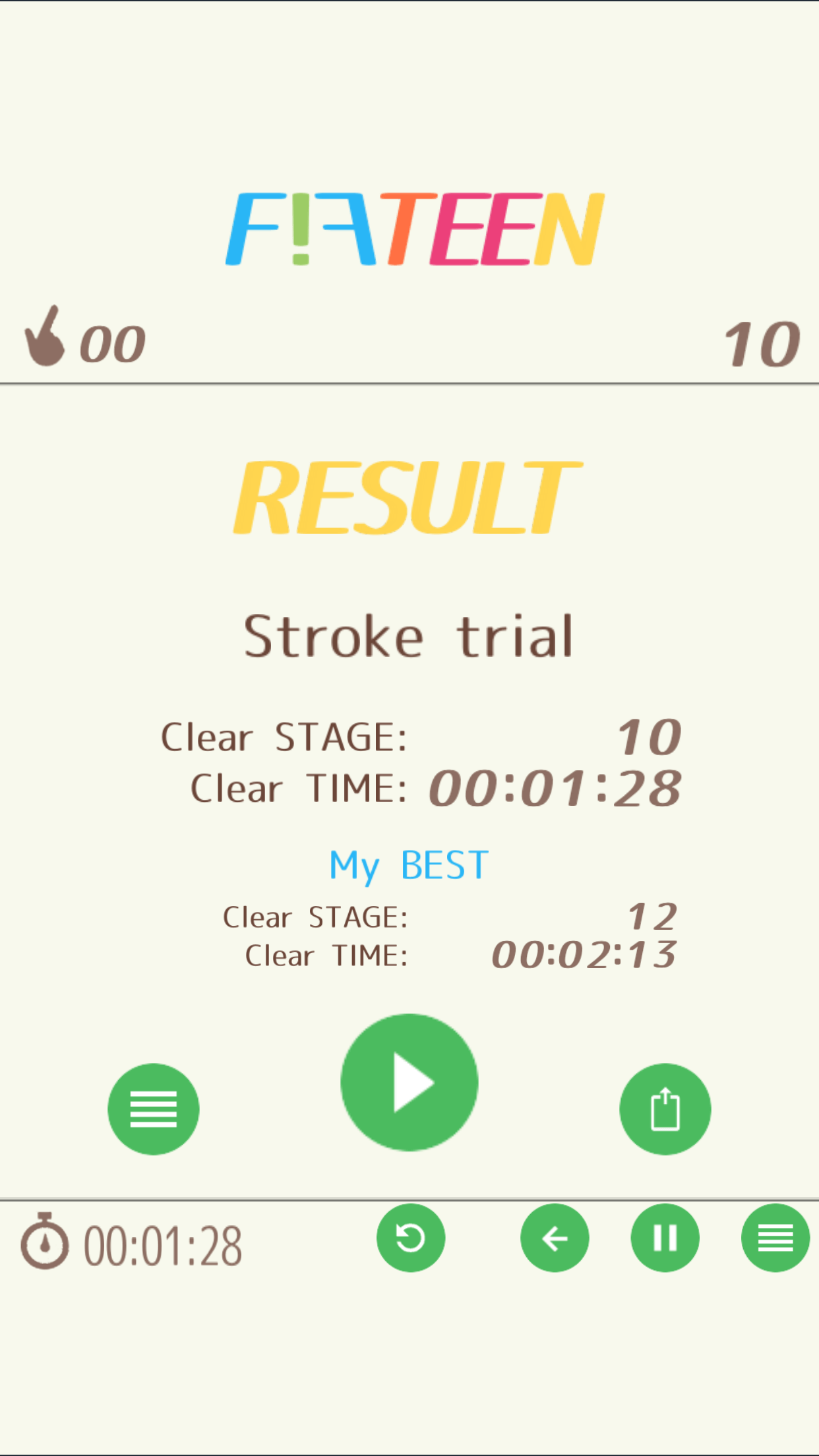Image resolution: width=819 pixels, height=1456 pixels.
Task: Undo with the left arrow button
Action: (x=555, y=1238)
